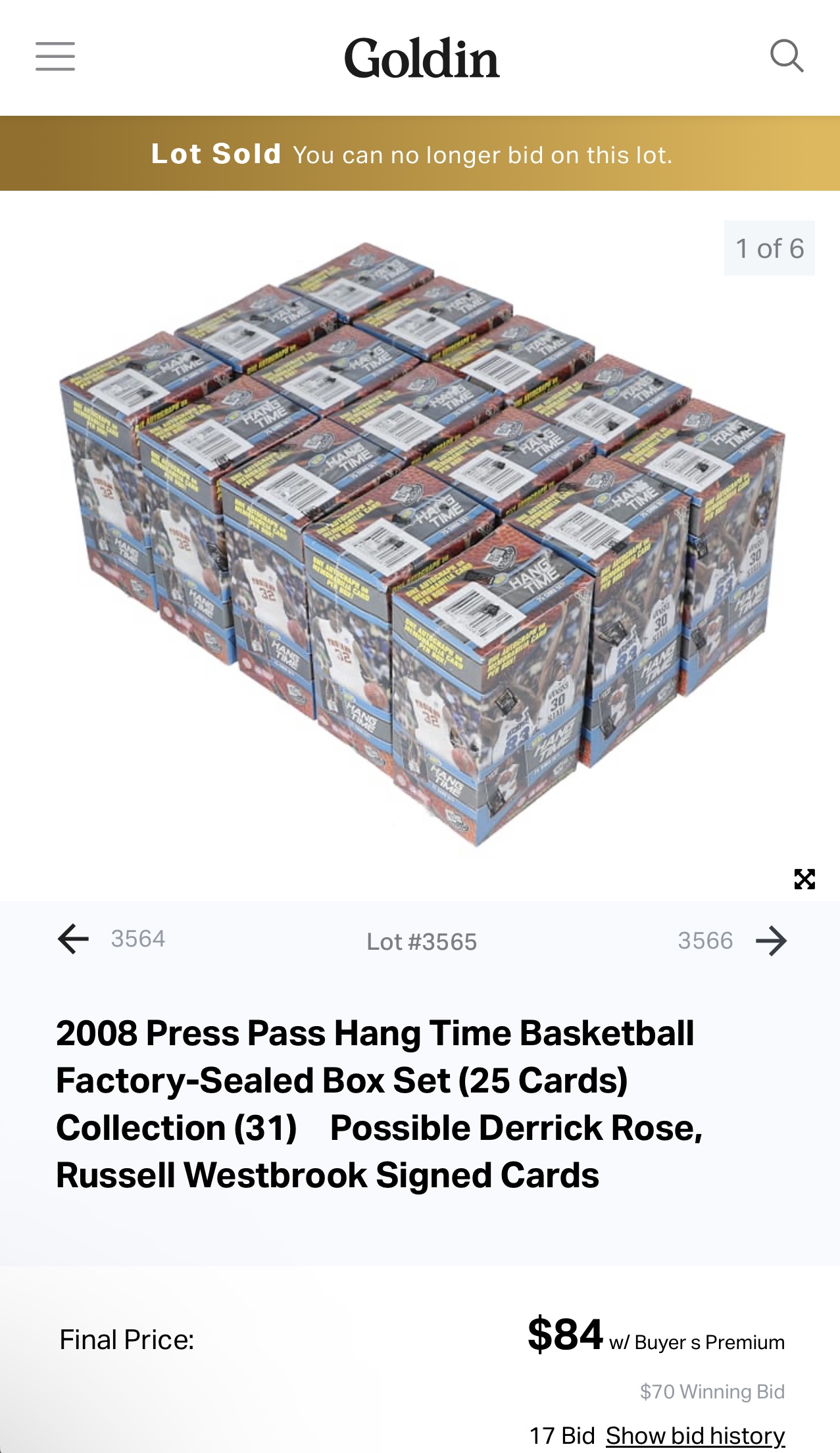Open the hamburger navigation menu
Viewport: 840px width, 1453px height.
[x=55, y=57]
